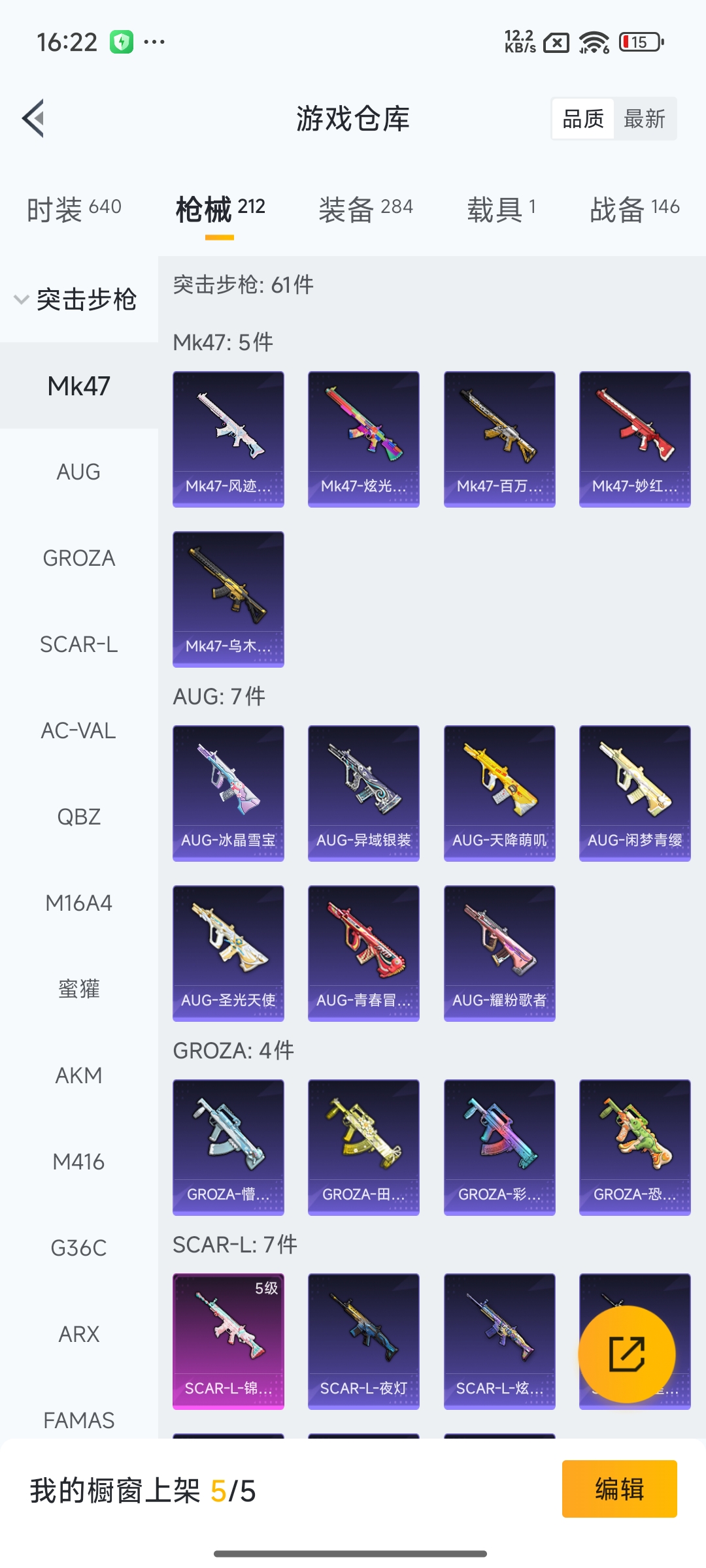View the SCAR-L-夜灯 skin

[363, 1341]
